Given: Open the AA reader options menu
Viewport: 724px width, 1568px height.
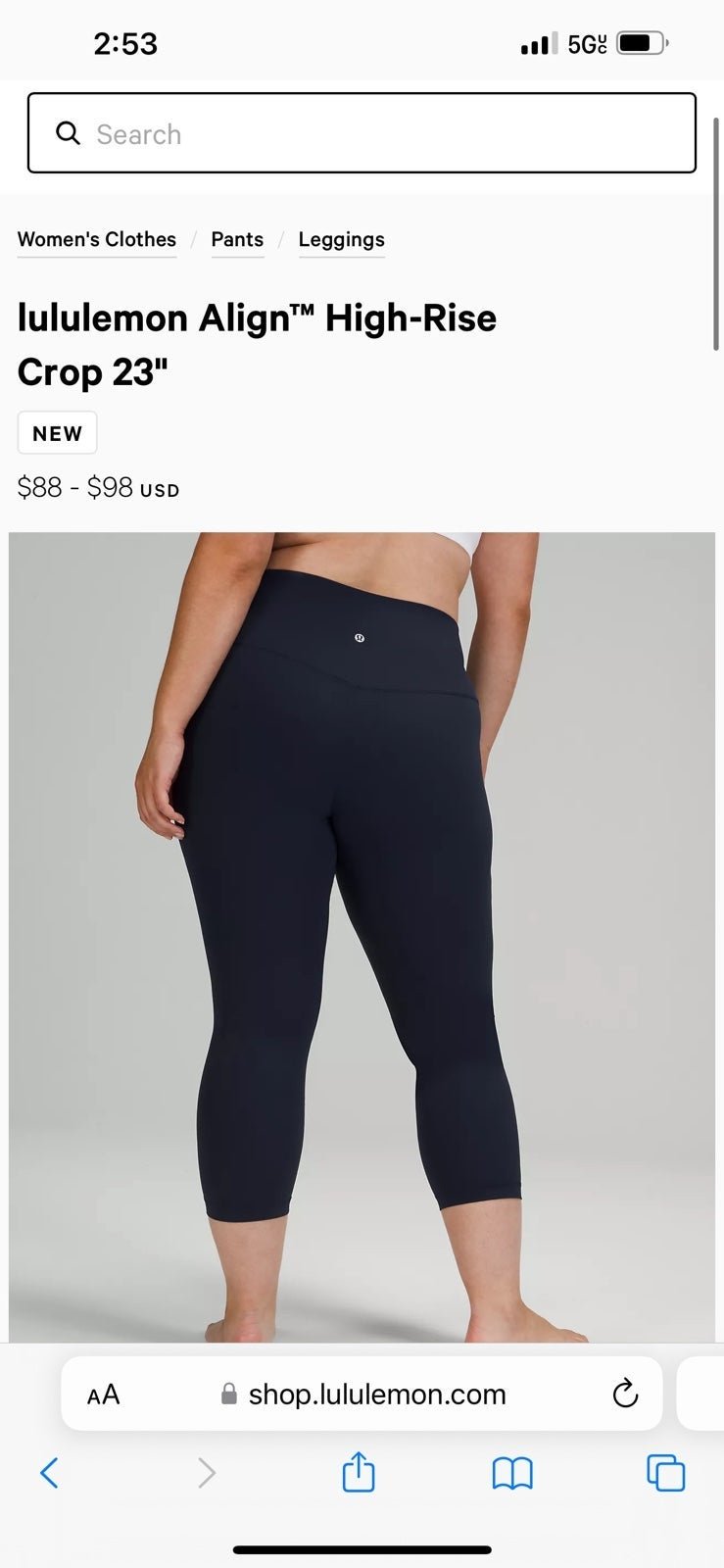Looking at the screenshot, I should click(x=103, y=1395).
